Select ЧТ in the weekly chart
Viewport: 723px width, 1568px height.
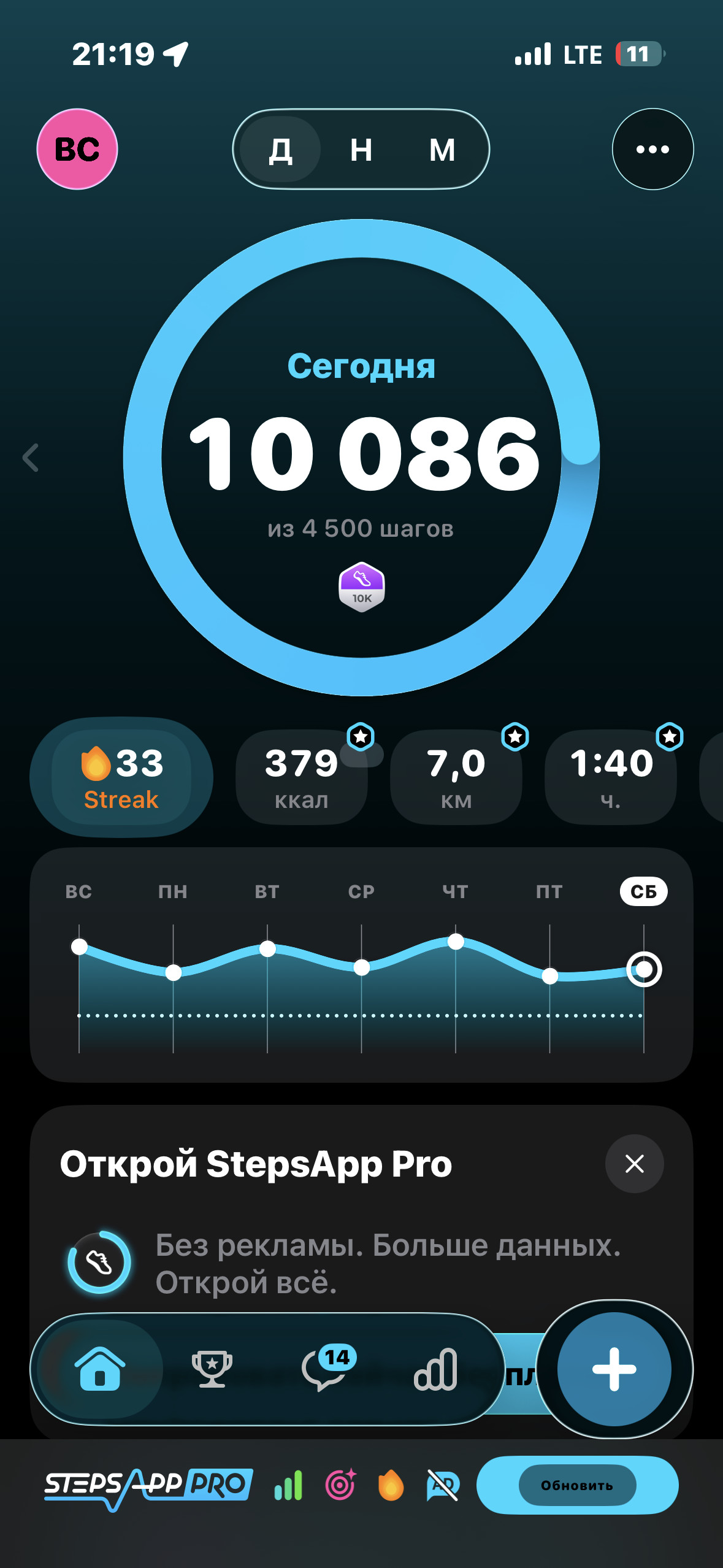(456, 891)
